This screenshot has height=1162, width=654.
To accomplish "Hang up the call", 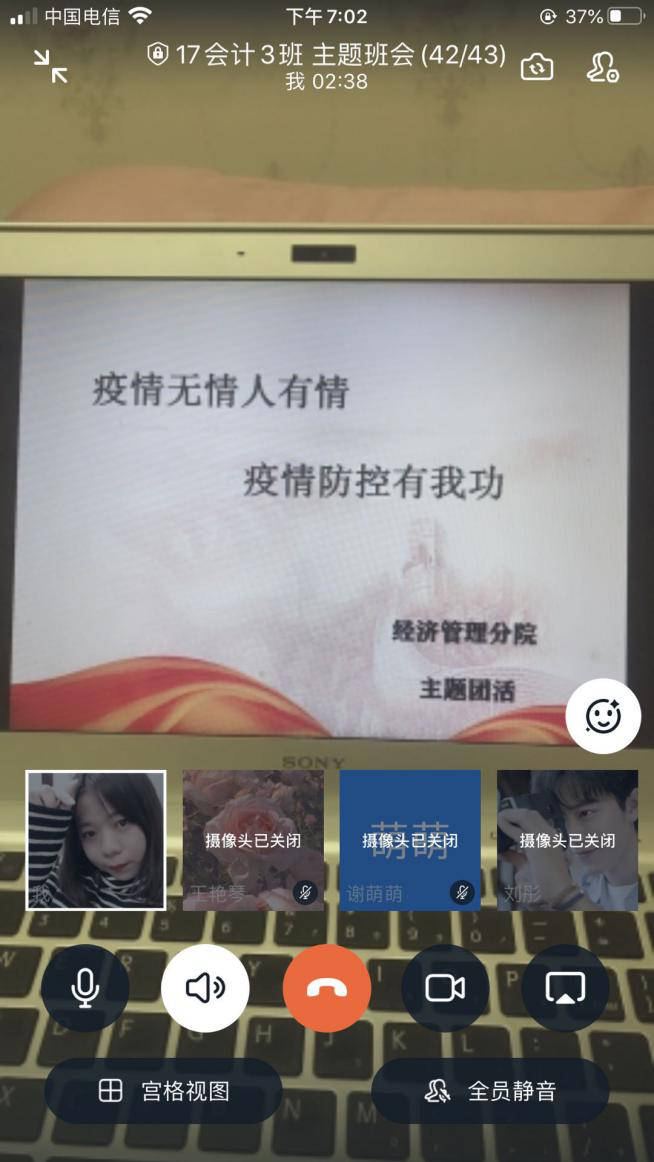I will (326, 988).
